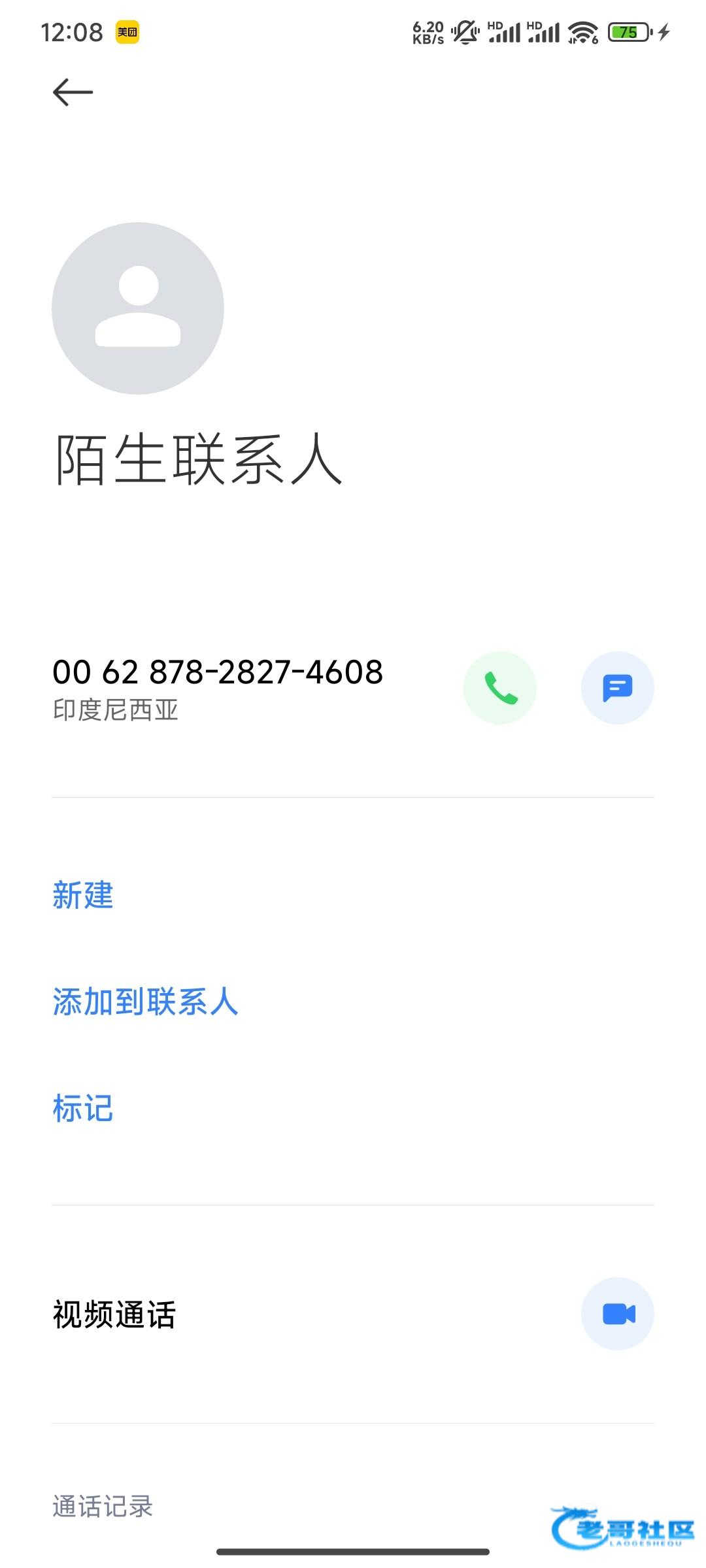Viewport: 706px width, 1568px height.
Task: Tap the stranger contact avatar
Action: [x=138, y=308]
